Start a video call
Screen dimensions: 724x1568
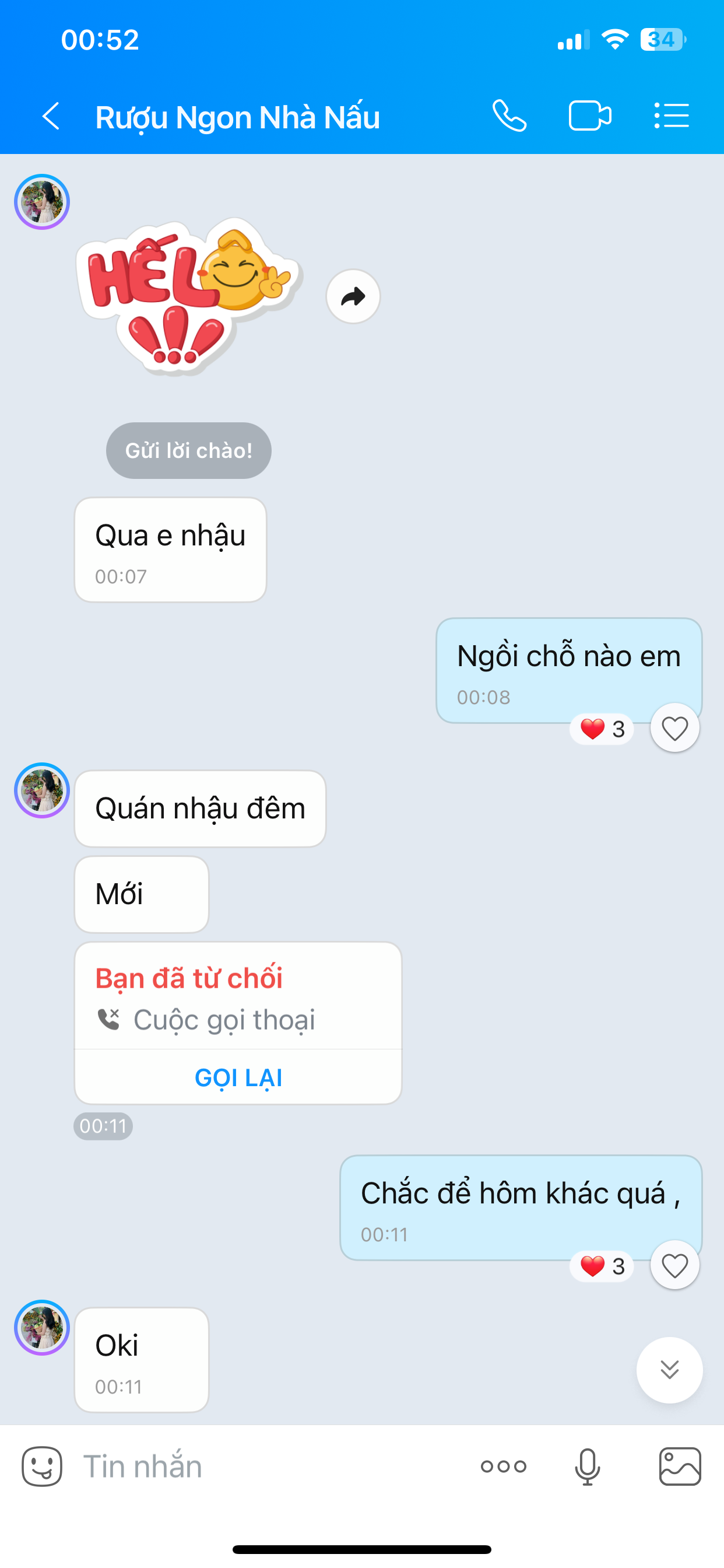589,116
